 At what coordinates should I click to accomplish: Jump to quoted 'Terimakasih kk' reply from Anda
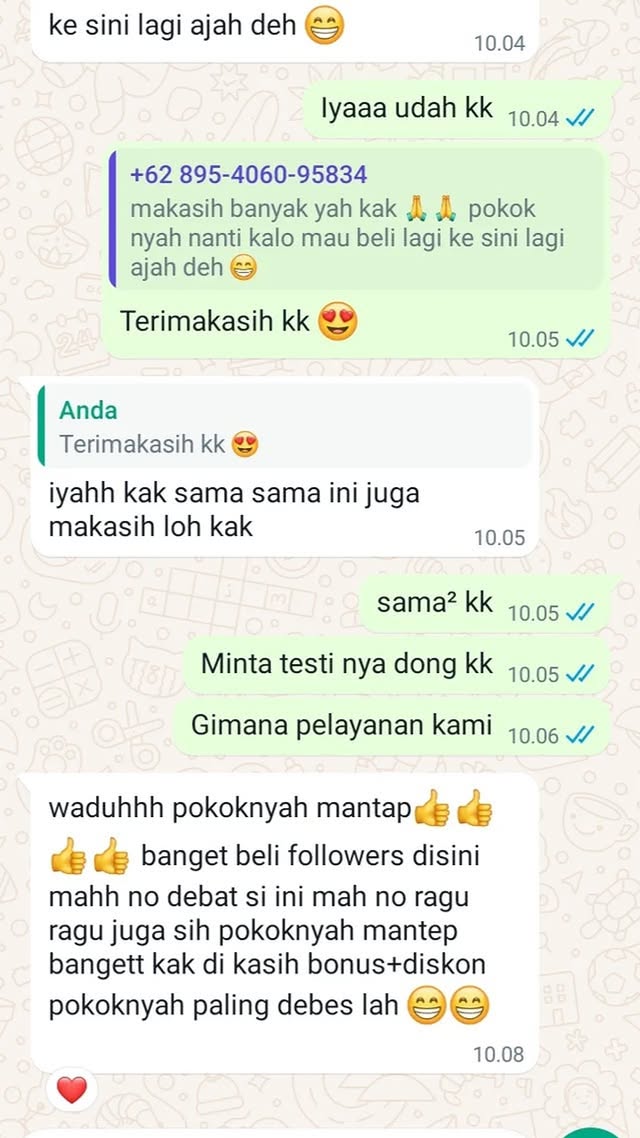pos(284,427)
